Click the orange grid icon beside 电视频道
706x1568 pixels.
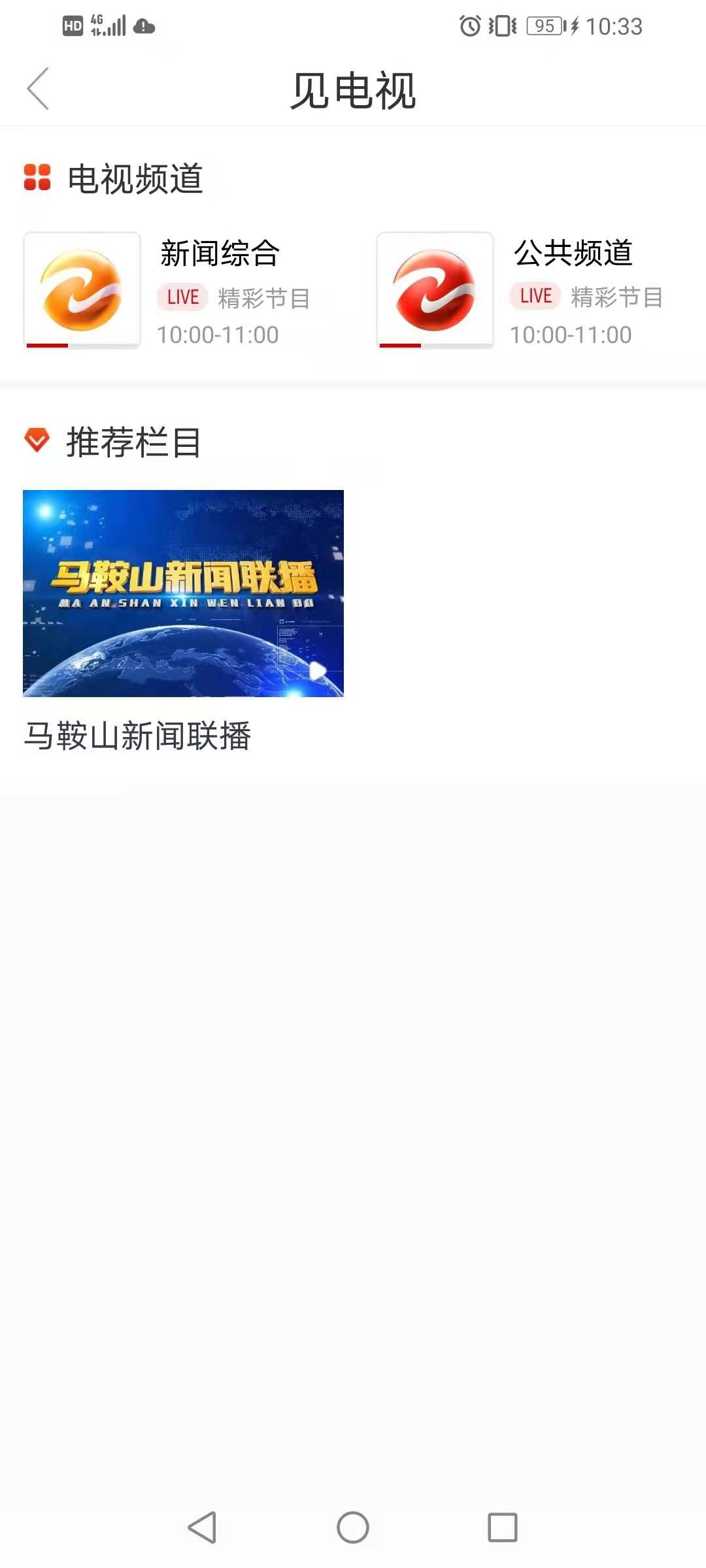tap(37, 177)
